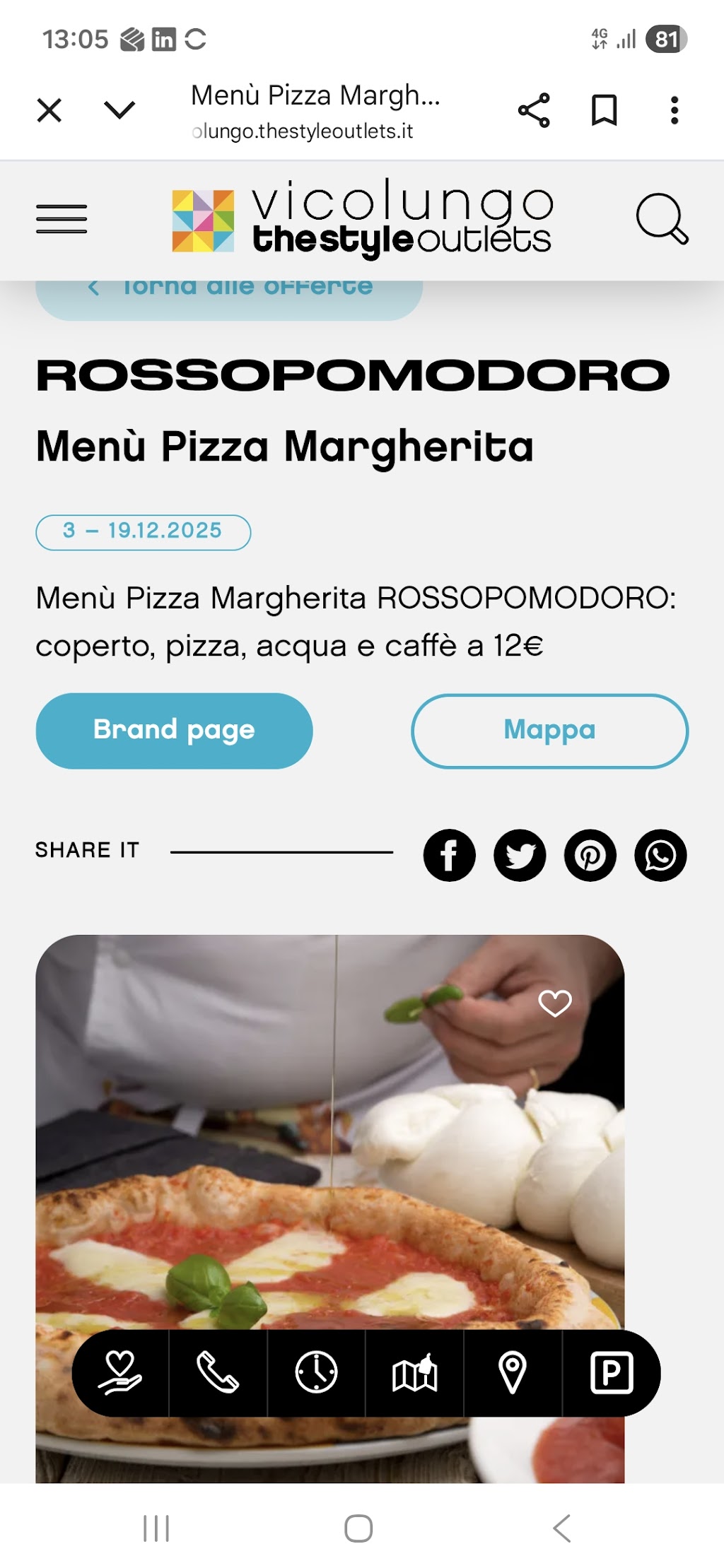
Task: View opening hours via the clock icon
Action: (316, 1373)
